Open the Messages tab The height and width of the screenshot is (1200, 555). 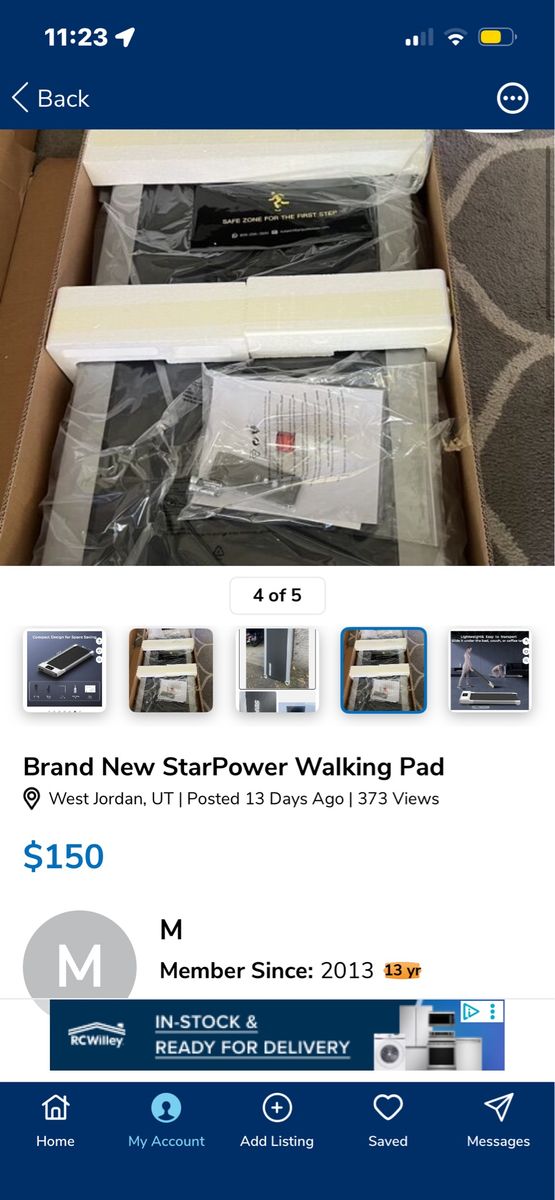[498, 1121]
